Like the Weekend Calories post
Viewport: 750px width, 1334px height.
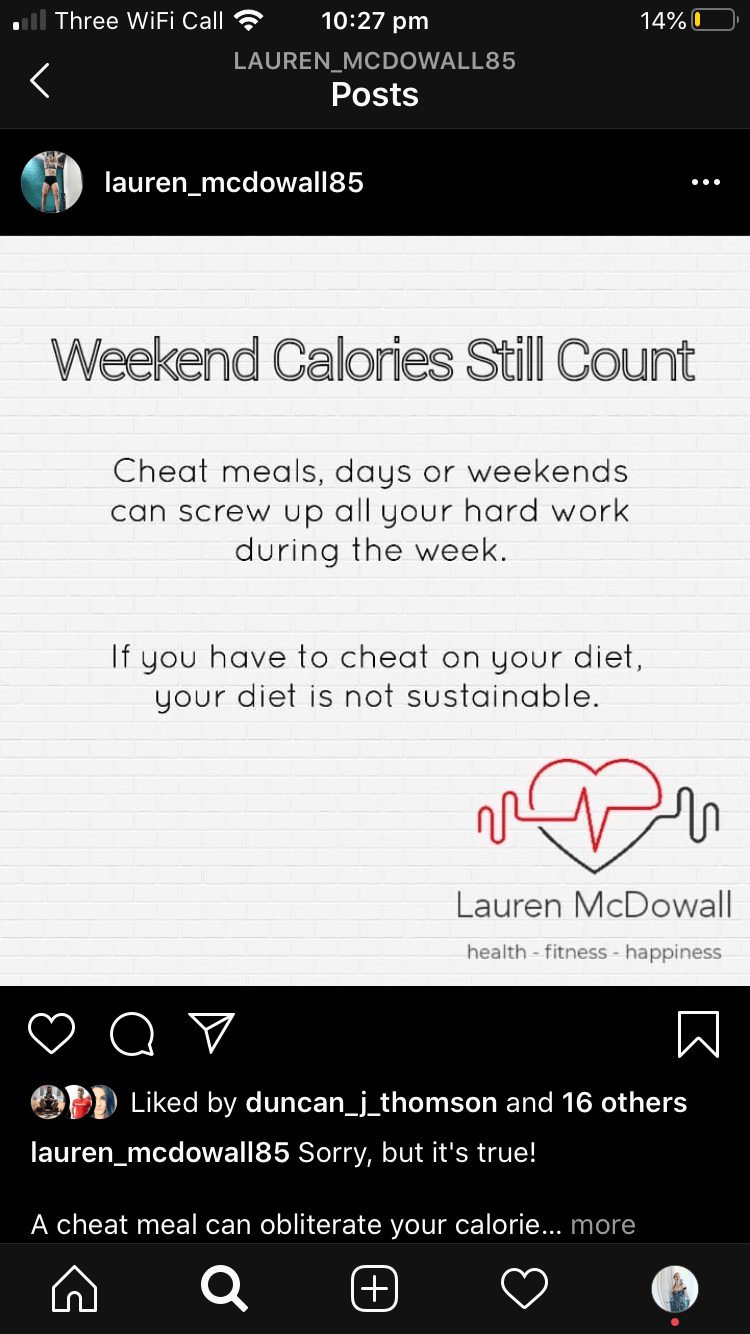[51, 1034]
